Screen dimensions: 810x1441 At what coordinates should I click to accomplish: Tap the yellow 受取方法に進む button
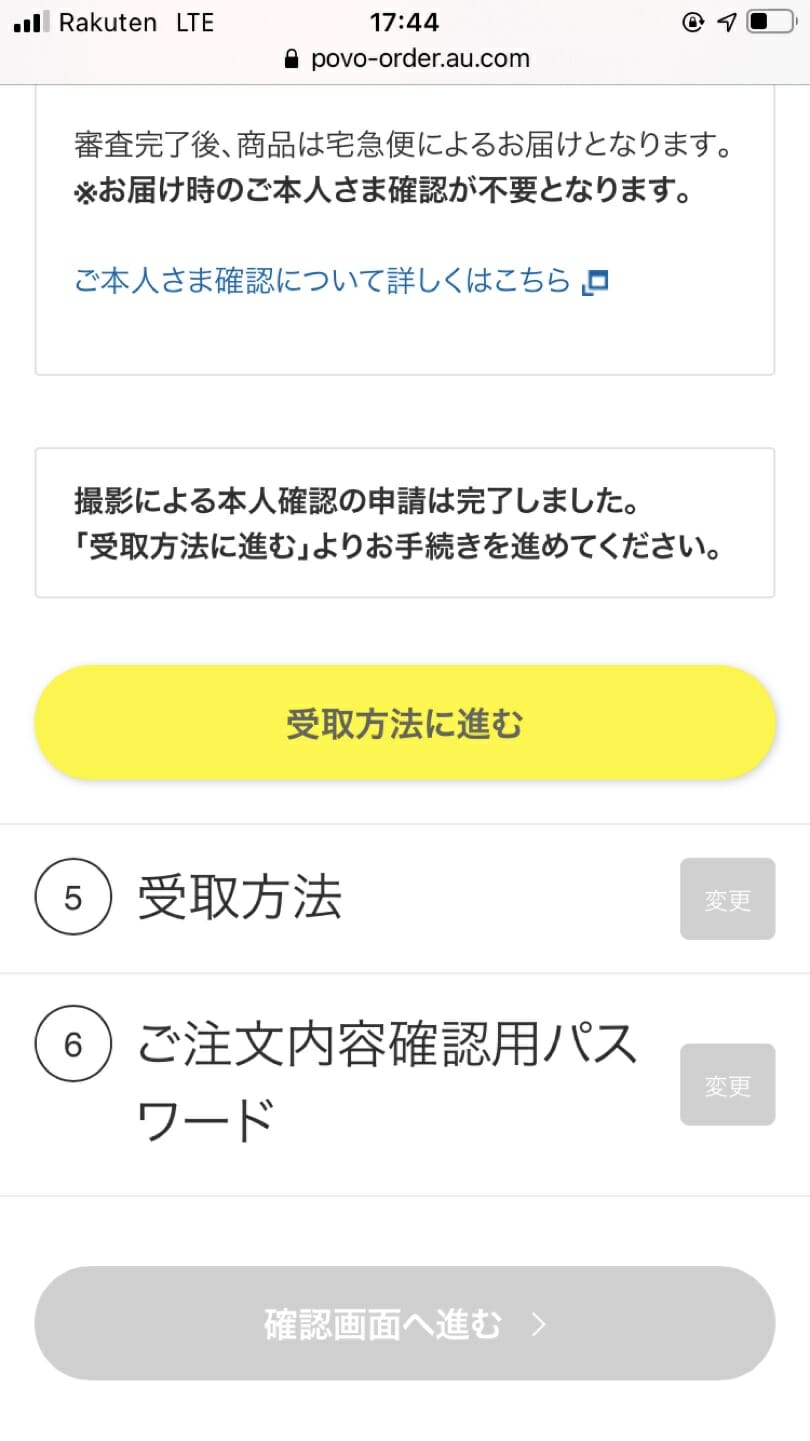click(405, 723)
